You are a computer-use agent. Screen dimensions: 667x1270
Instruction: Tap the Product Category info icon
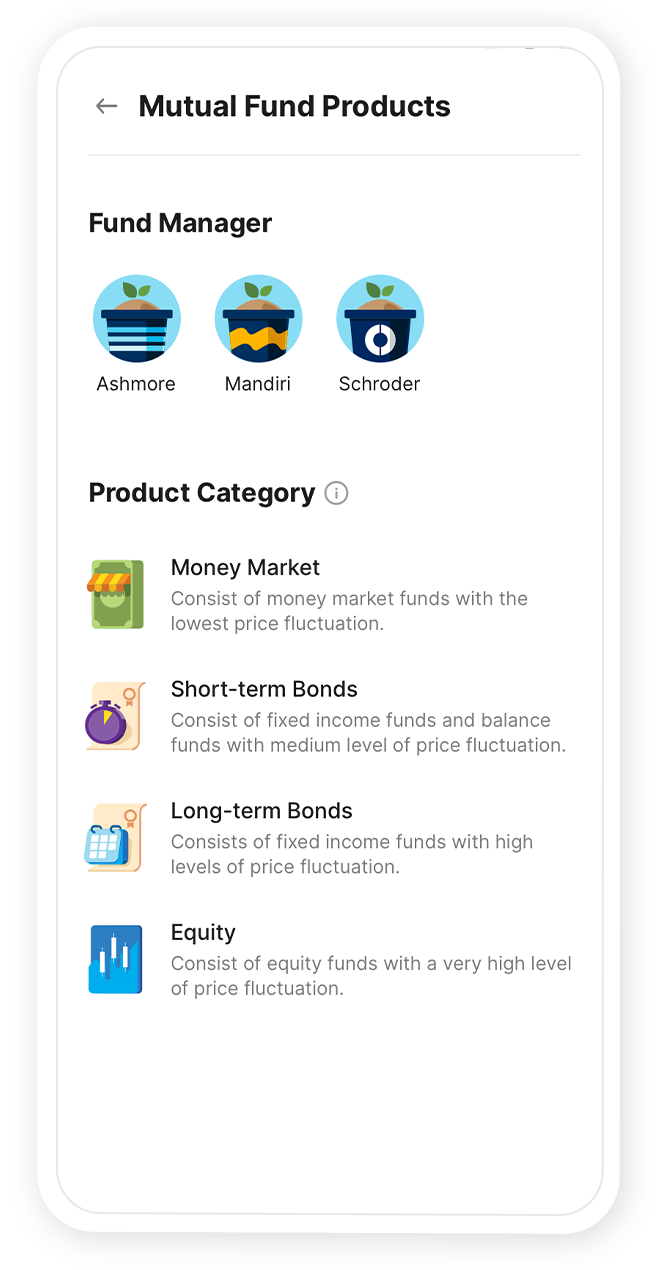[337, 493]
